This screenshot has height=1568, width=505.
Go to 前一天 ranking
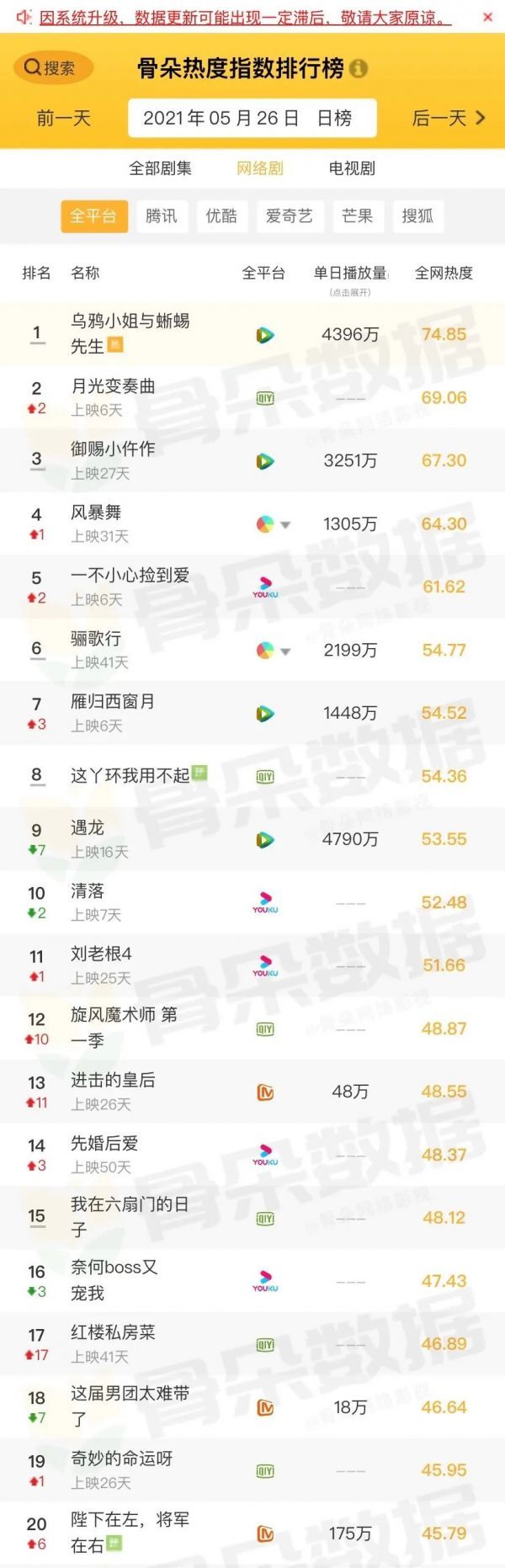pos(64,118)
